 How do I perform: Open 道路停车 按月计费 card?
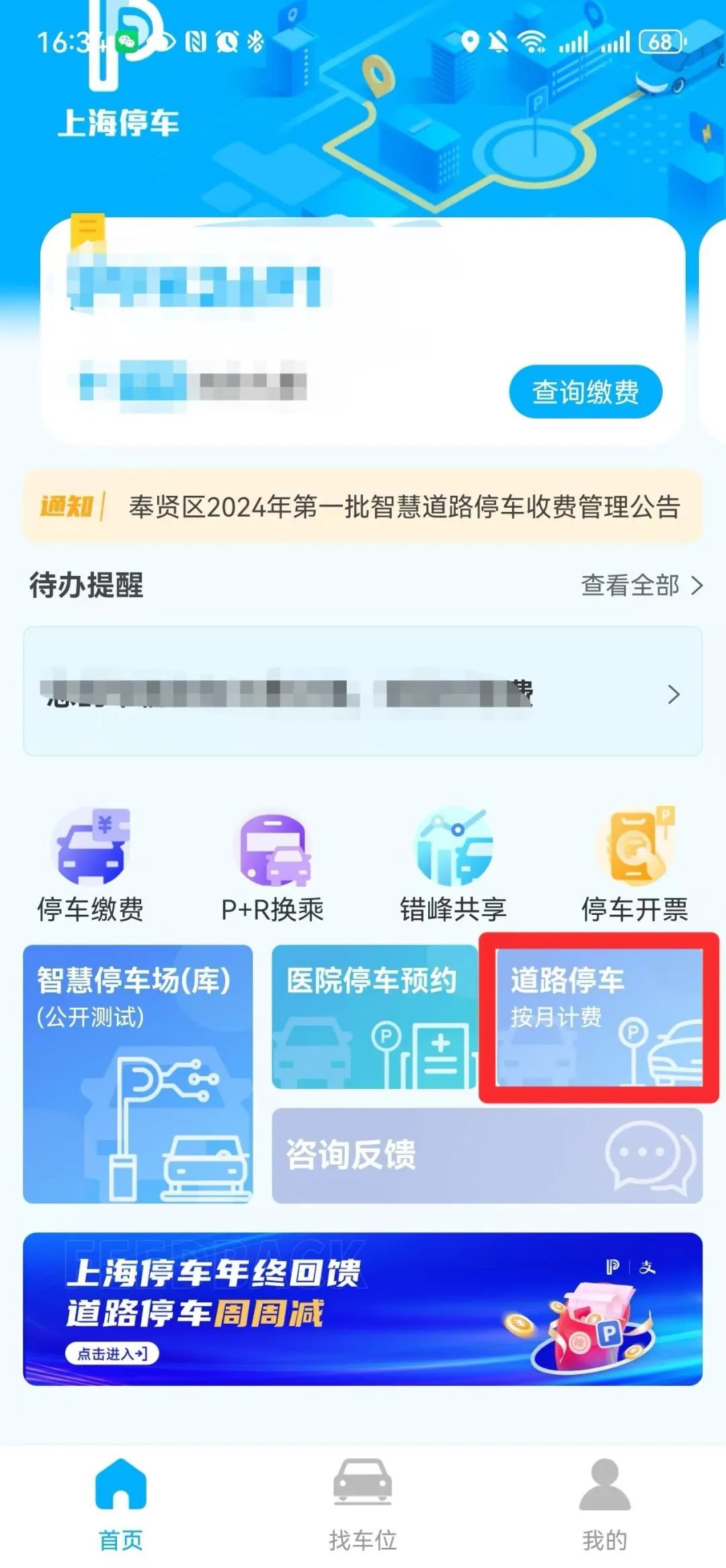tap(598, 1016)
